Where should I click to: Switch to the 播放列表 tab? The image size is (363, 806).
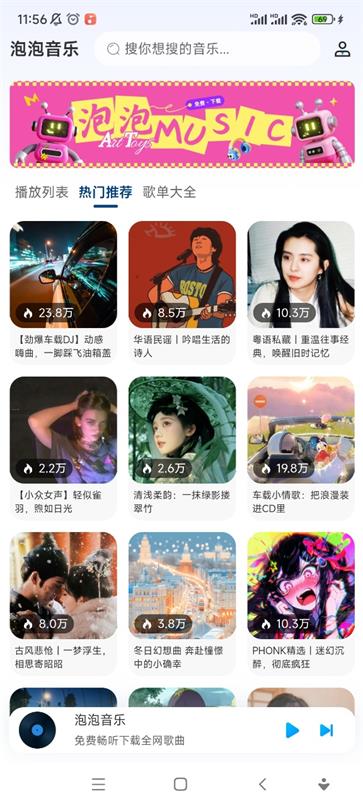(42, 192)
